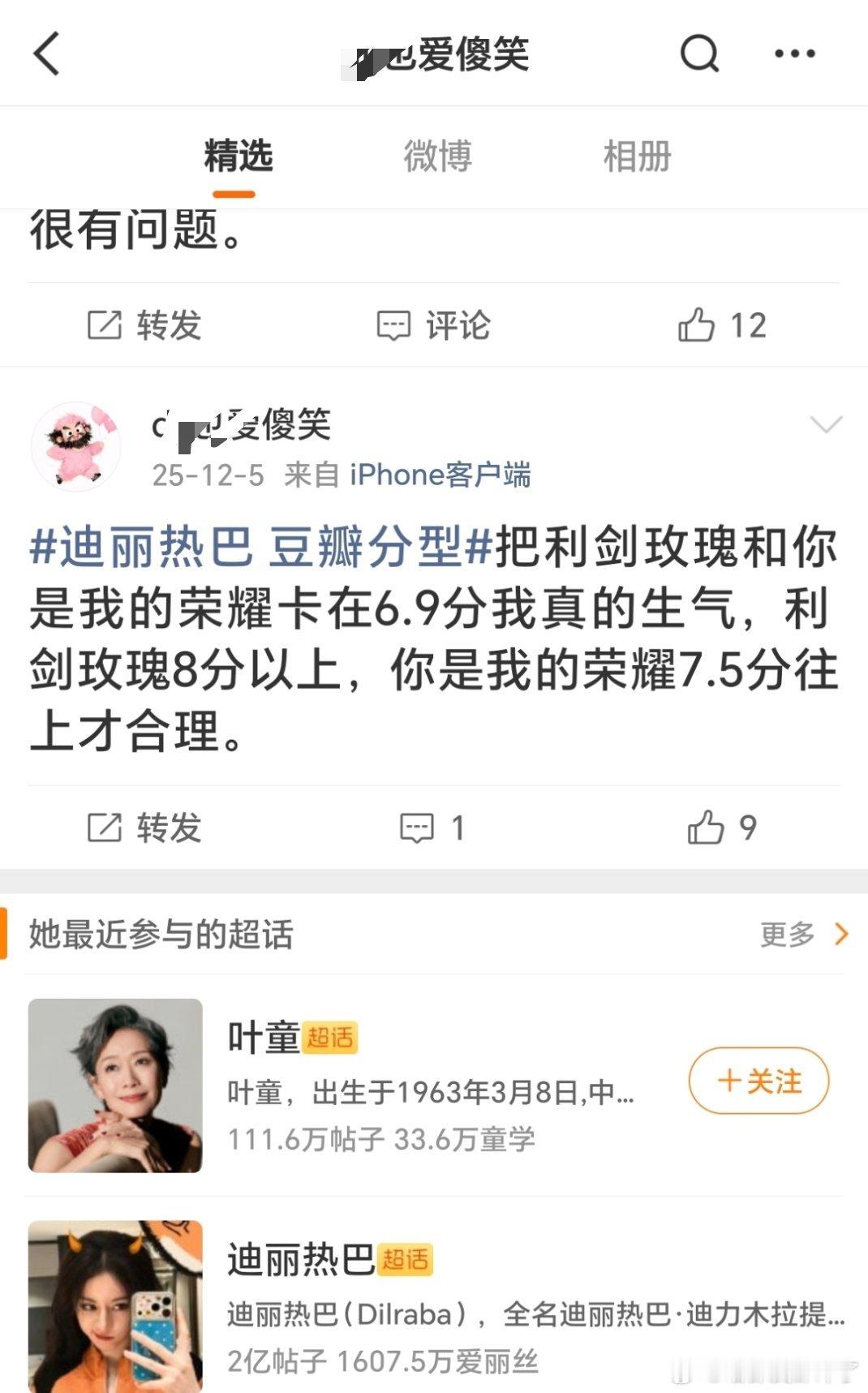Click the back arrow at top left
This screenshot has height=1393, width=868.
coord(46,54)
